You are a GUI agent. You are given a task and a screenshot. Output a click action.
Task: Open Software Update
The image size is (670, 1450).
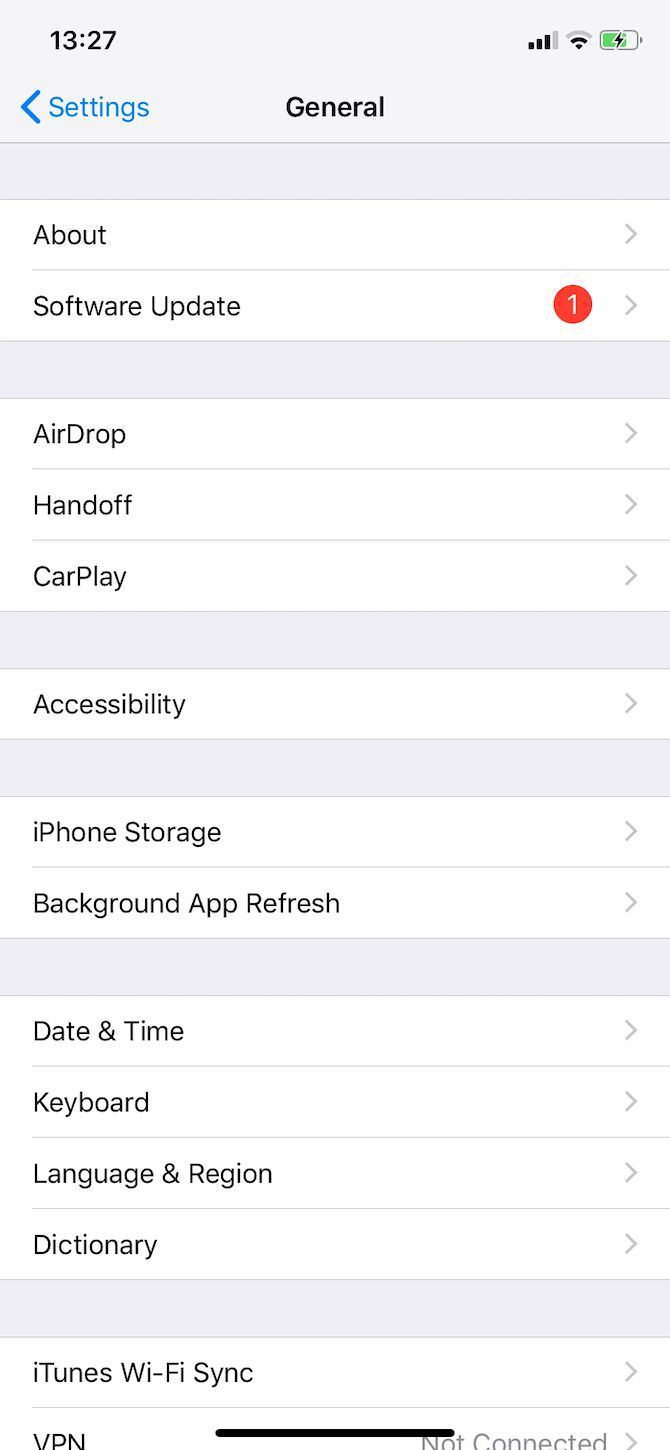click(x=335, y=306)
